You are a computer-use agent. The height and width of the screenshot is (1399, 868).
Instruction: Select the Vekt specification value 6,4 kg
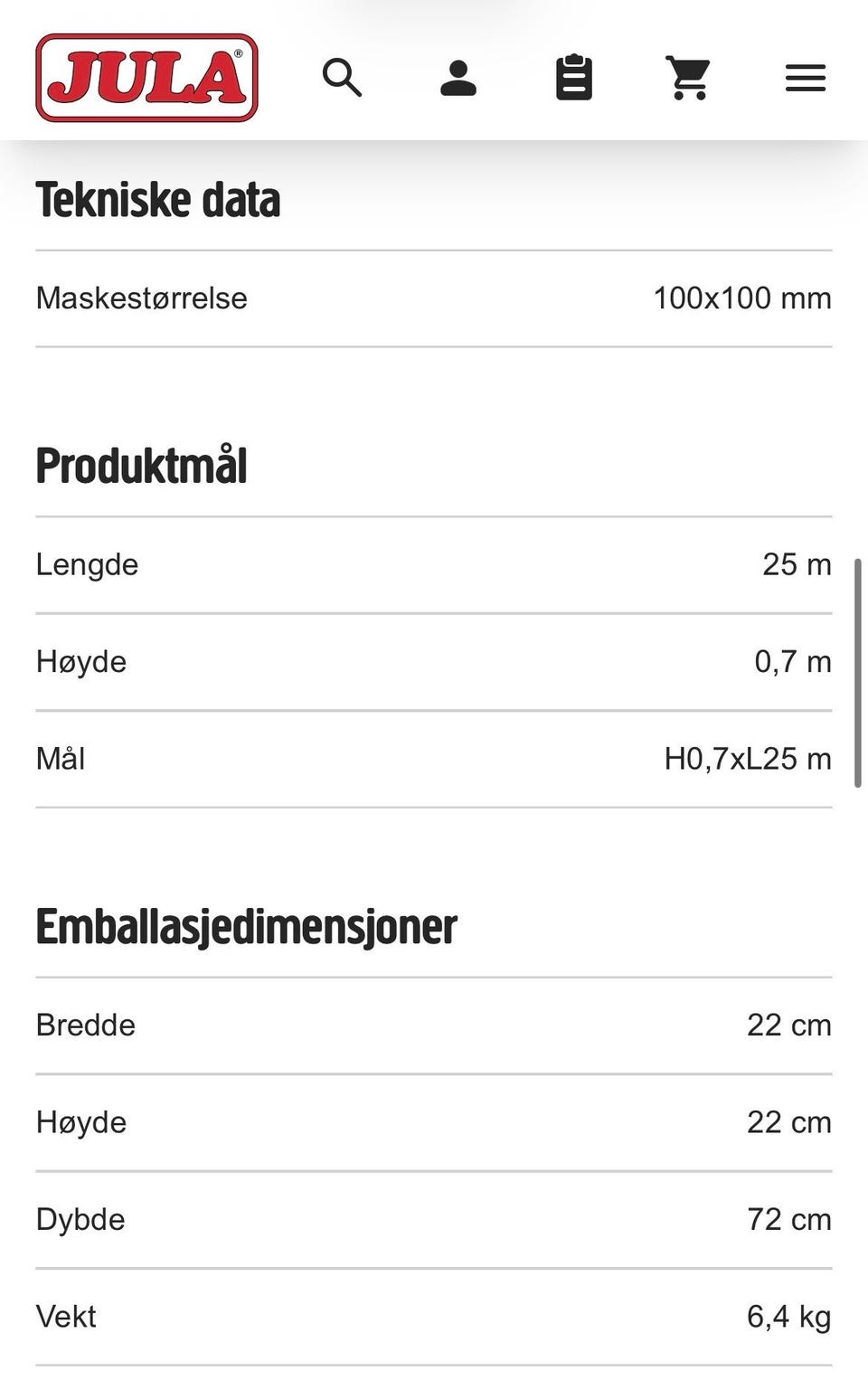click(x=790, y=1317)
